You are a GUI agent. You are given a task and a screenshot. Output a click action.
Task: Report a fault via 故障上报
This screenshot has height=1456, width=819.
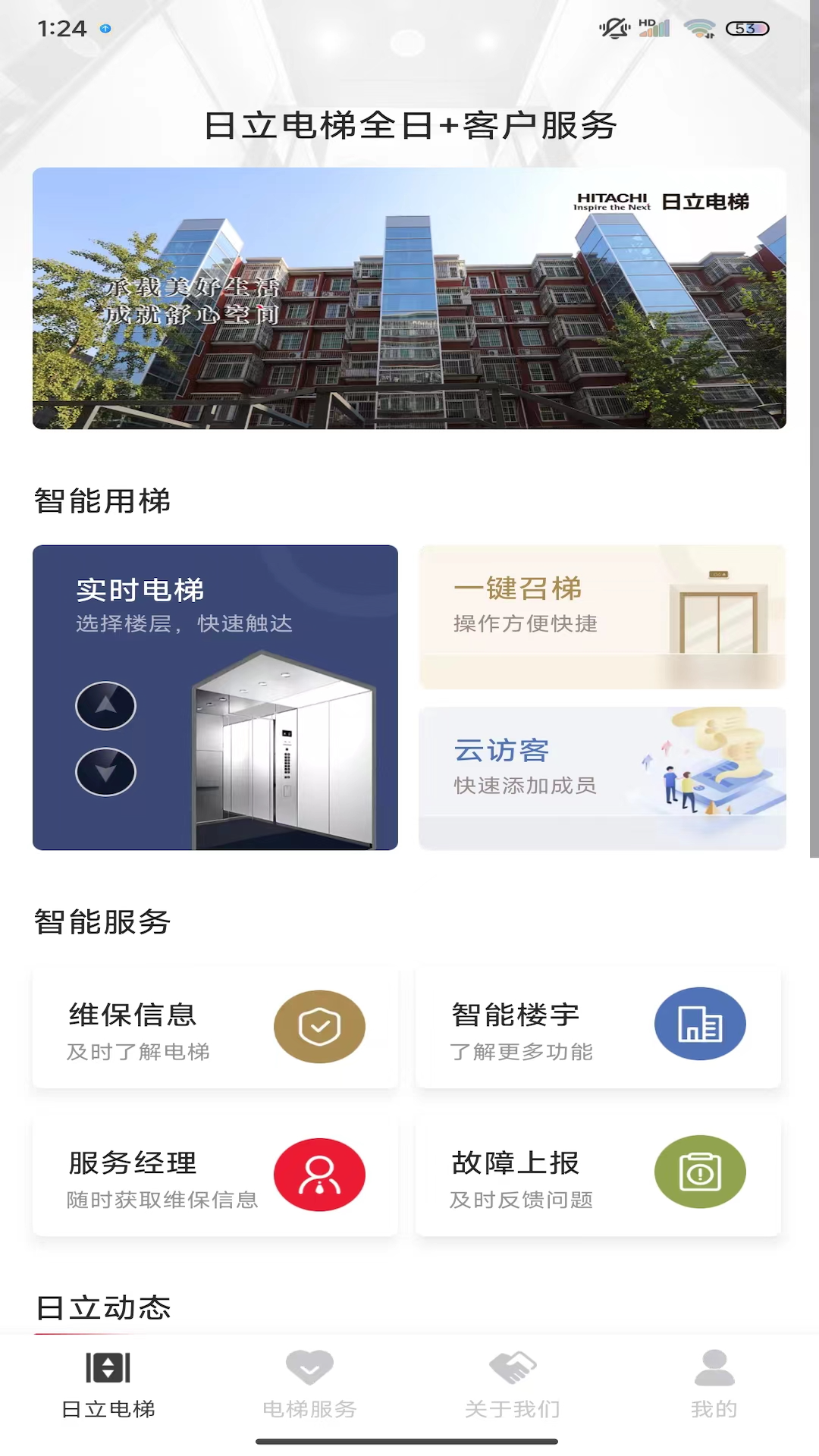(598, 1175)
